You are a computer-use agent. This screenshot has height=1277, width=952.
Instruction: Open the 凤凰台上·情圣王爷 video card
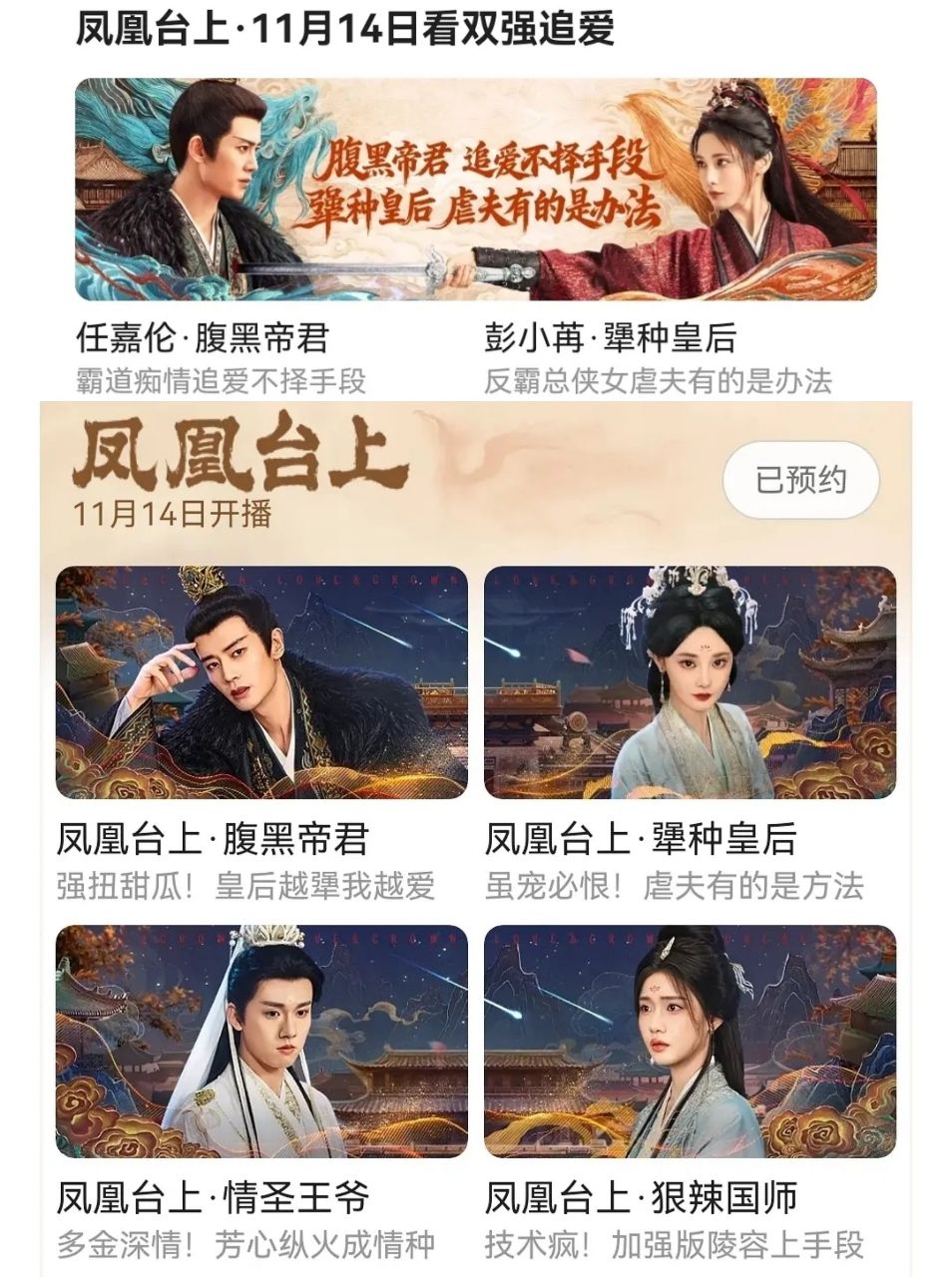(x=261, y=1041)
